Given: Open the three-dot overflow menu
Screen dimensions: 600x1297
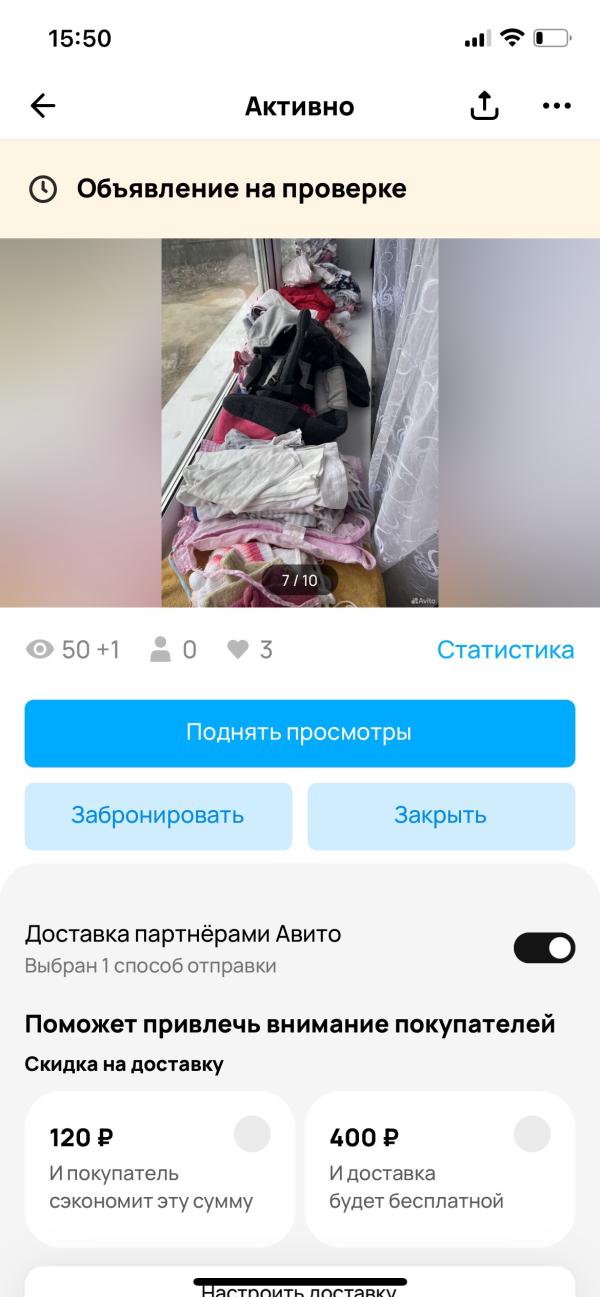Looking at the screenshot, I should [556, 106].
